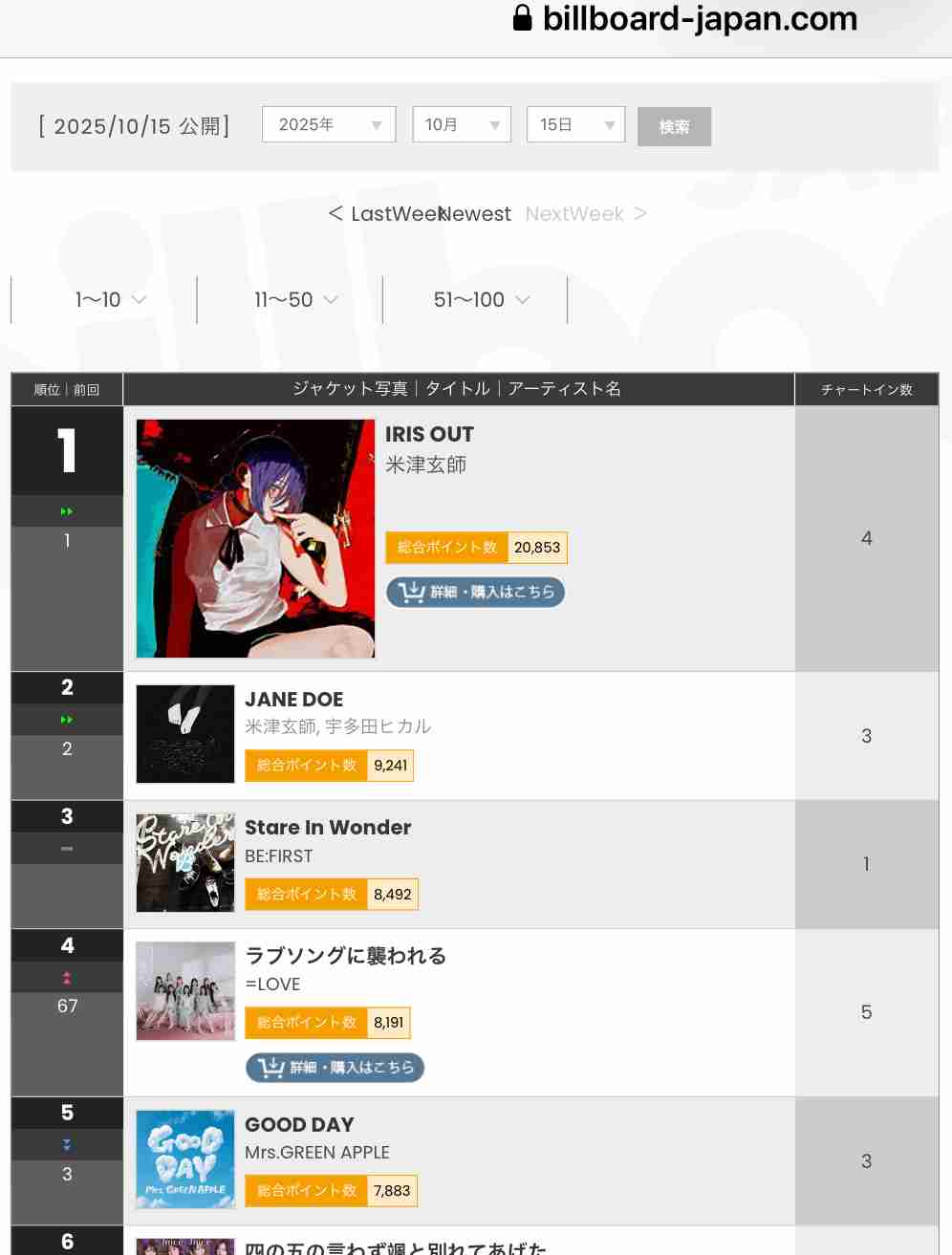Open purchase details for IRIS OUT
Screen dimensions: 952x1255
click(475, 592)
